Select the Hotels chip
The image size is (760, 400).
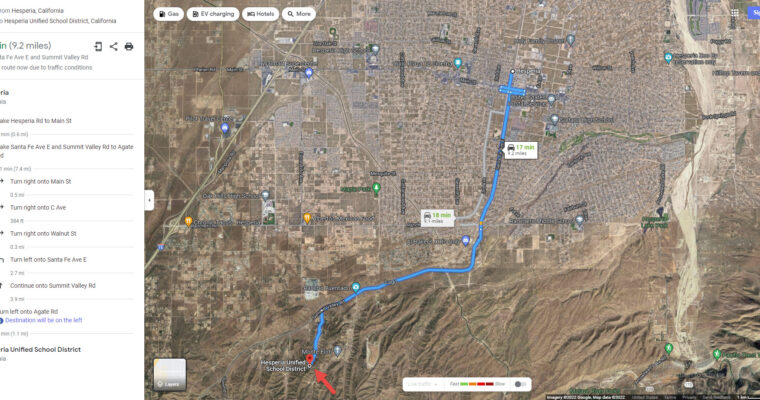[260, 14]
